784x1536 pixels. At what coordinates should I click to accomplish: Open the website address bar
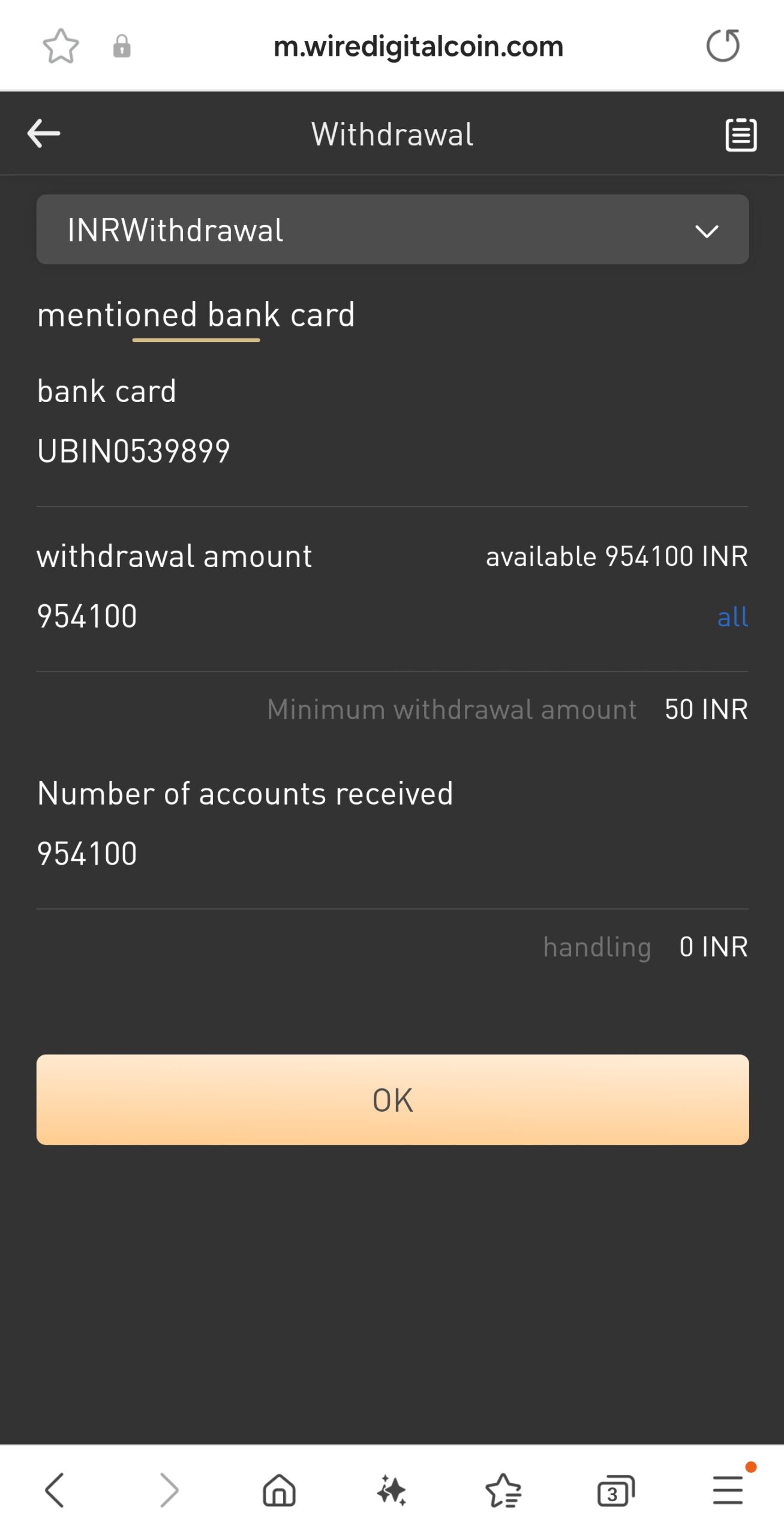pyautogui.click(x=418, y=46)
